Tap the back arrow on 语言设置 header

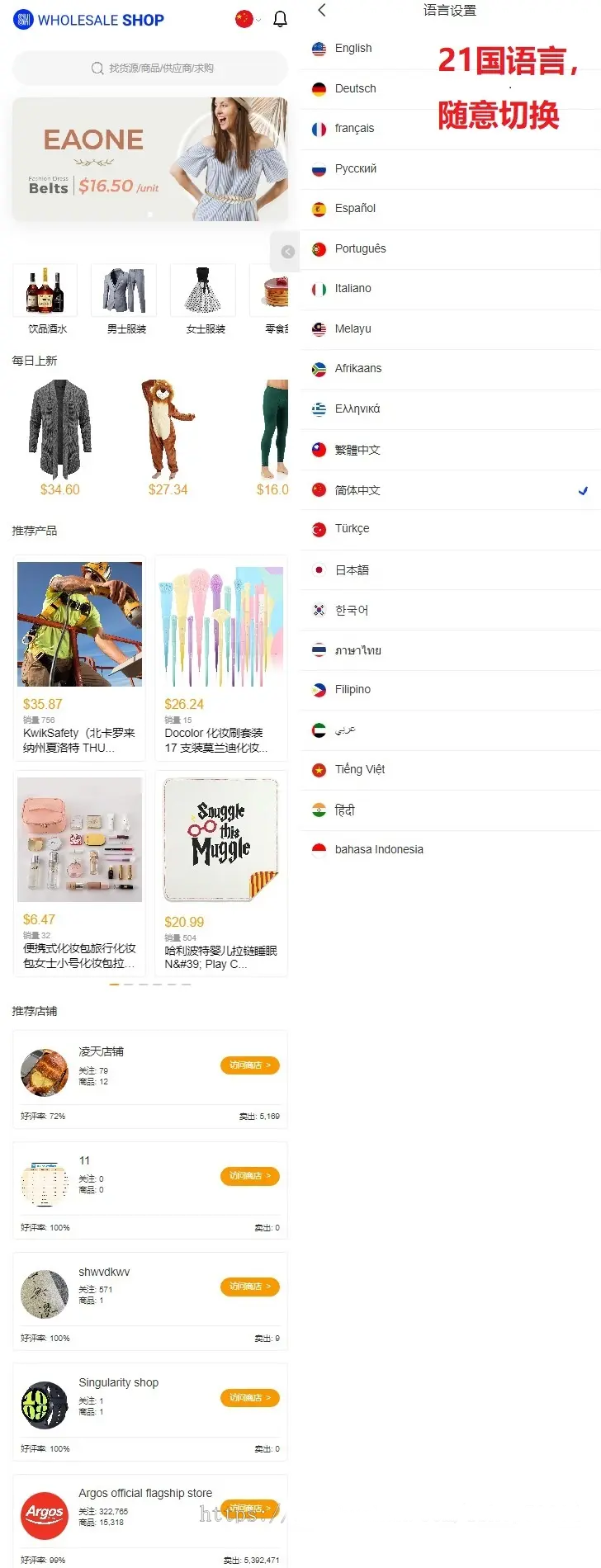pos(321,11)
